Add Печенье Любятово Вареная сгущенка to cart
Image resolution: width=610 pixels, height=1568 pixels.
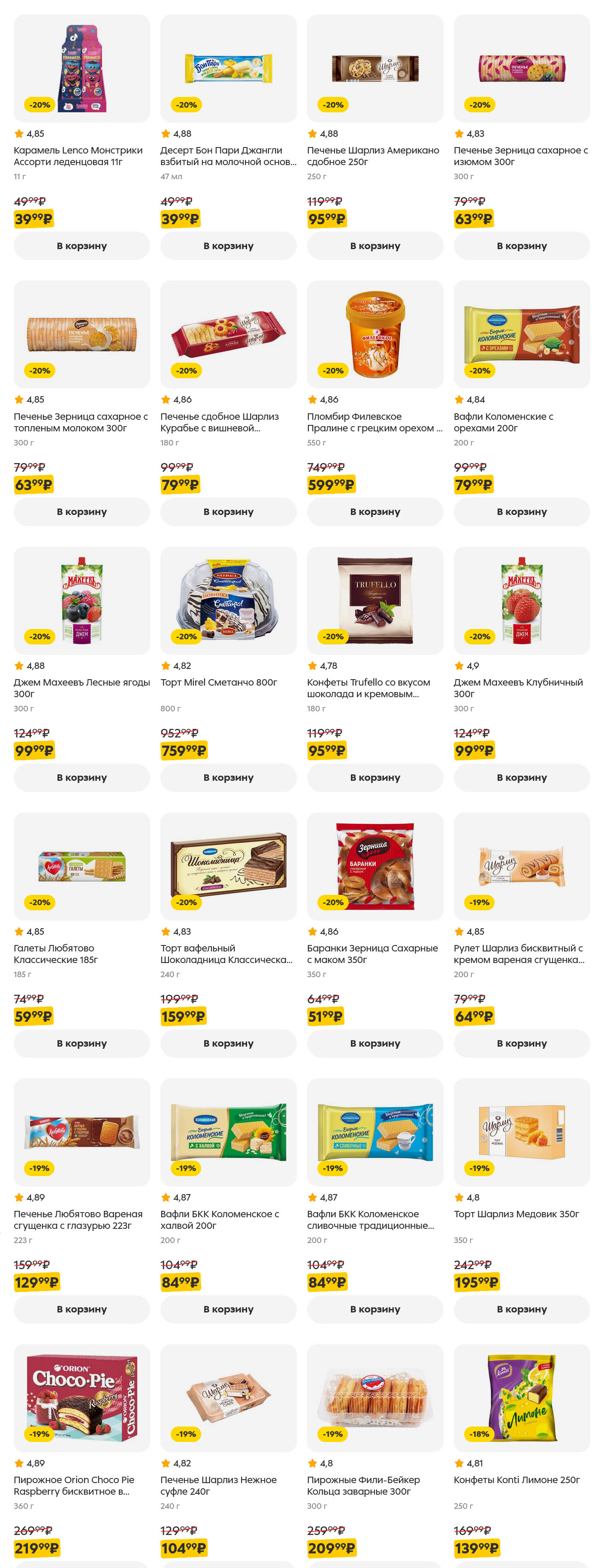tap(82, 1309)
